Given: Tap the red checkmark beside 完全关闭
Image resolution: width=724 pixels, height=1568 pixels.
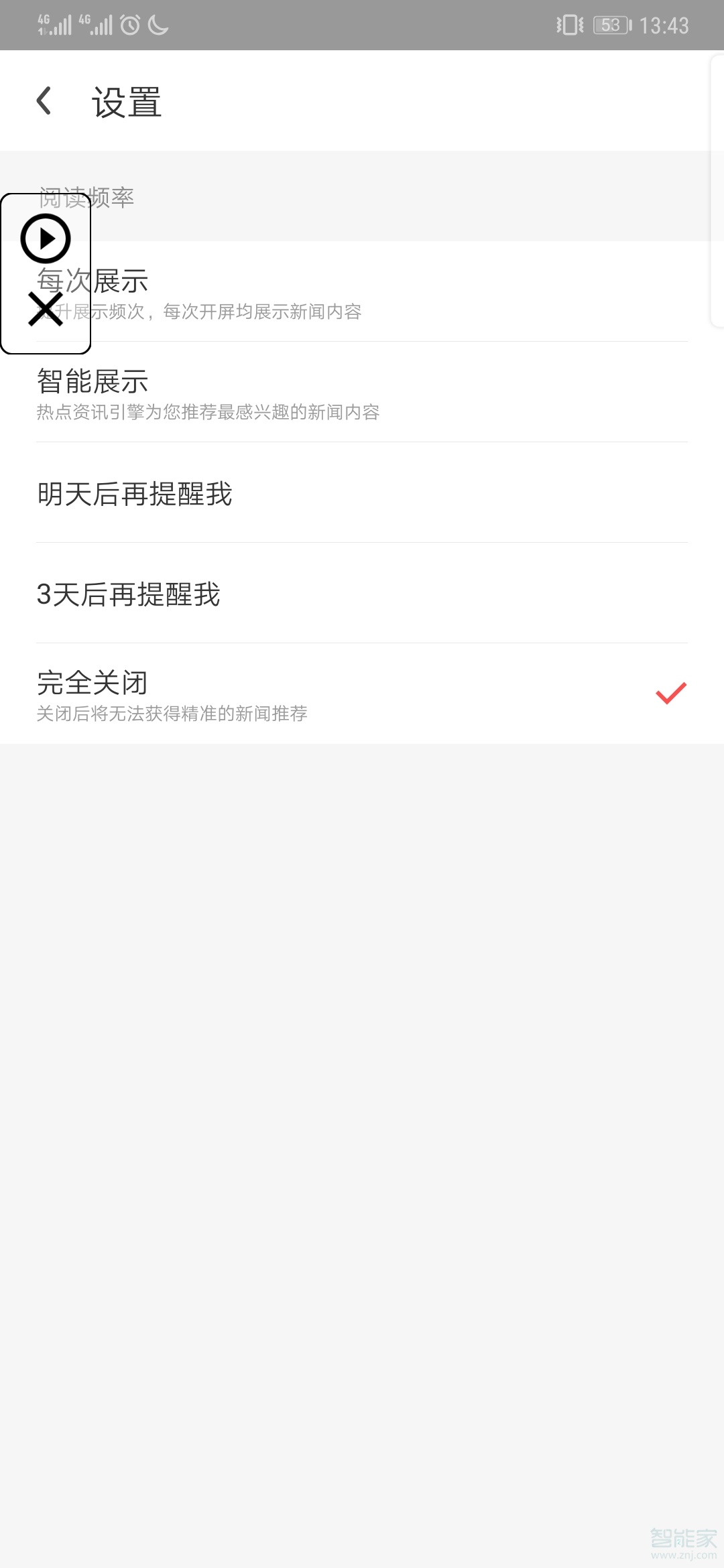Looking at the screenshot, I should (670, 692).
